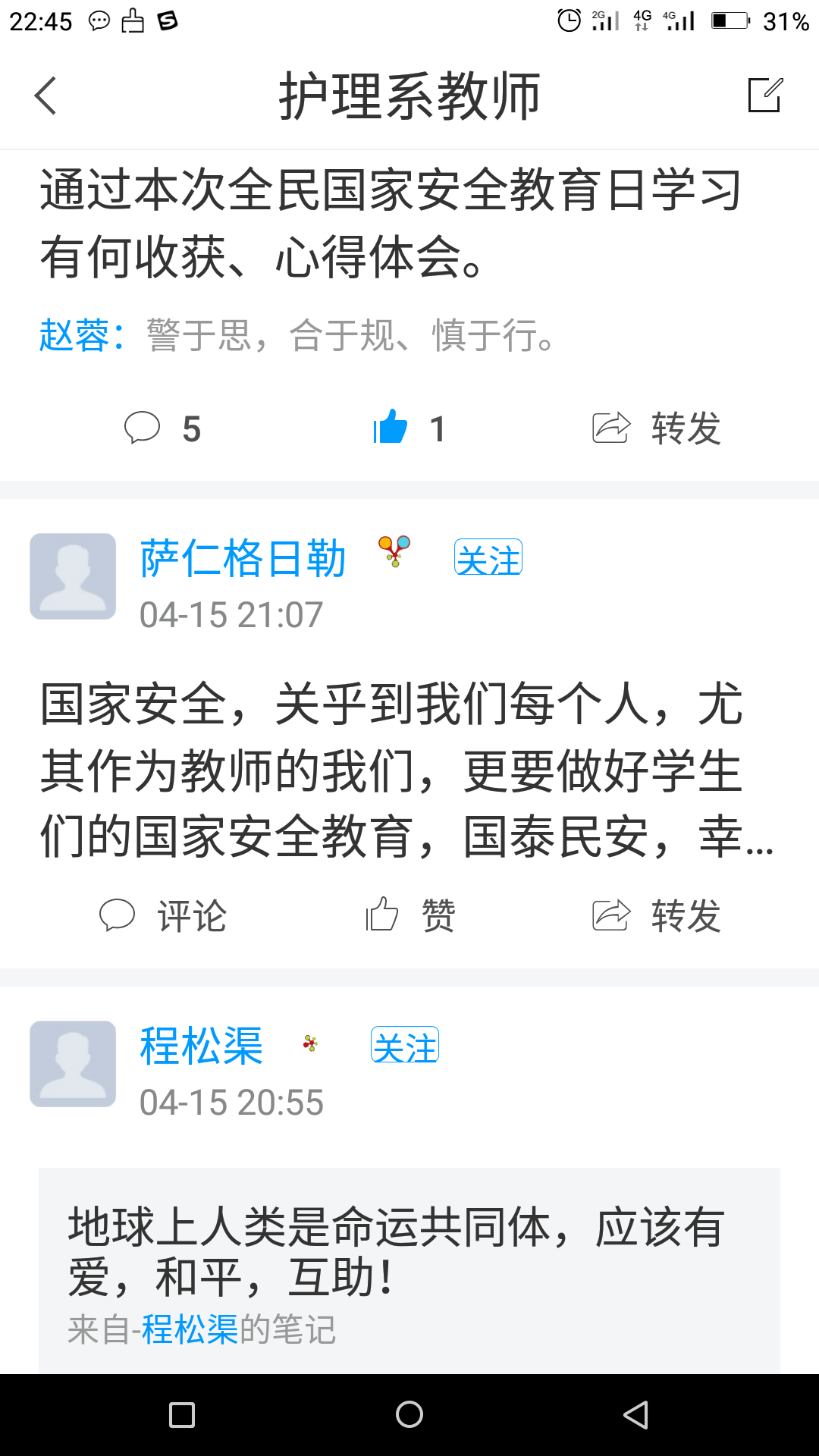The width and height of the screenshot is (819, 1456).
Task: Open comments on the national security day post
Action: pos(162,428)
